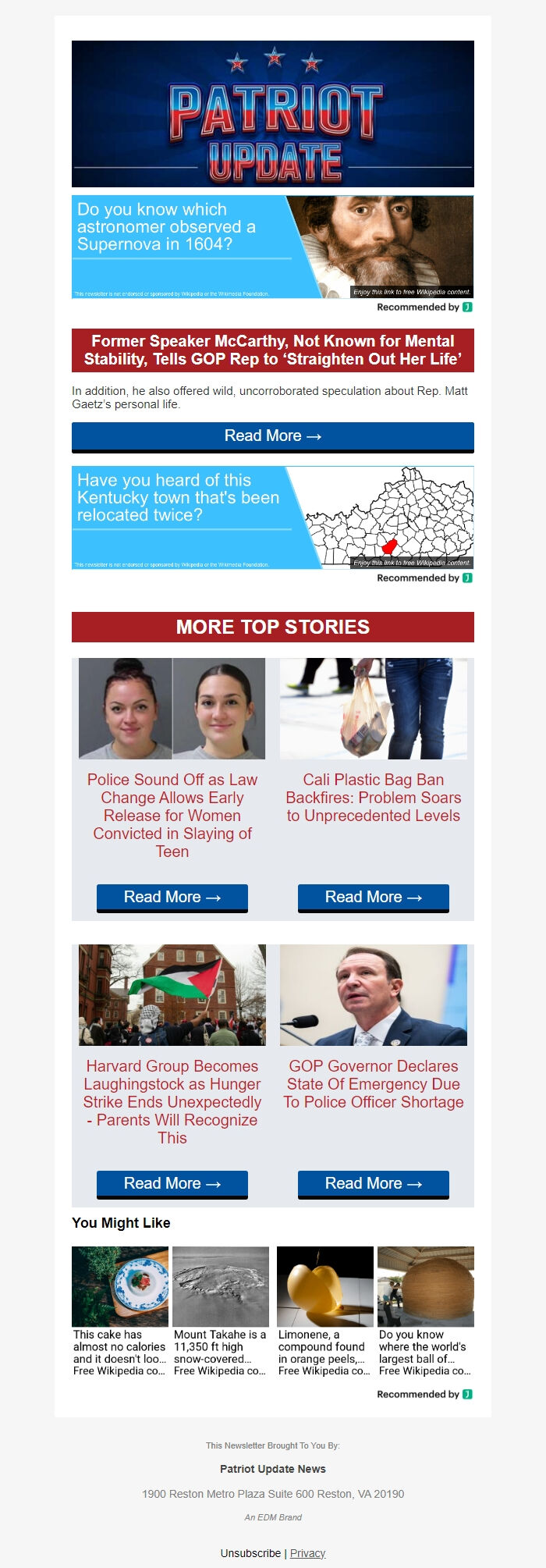546x1568 pixels.
Task: Open GOP Governor State Of Emergency headline
Action: (373, 1083)
